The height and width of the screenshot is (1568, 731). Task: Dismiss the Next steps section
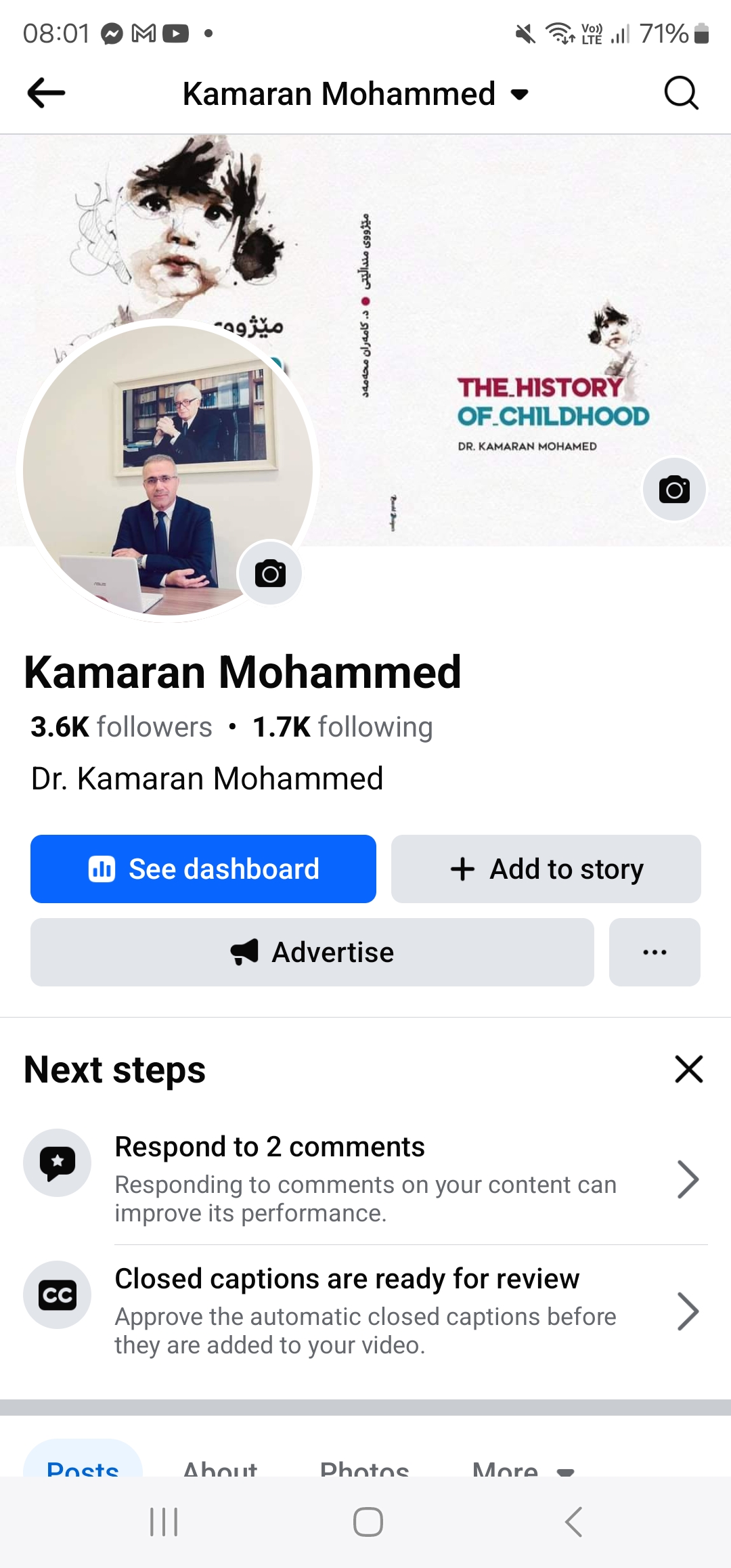pyautogui.click(x=688, y=1069)
